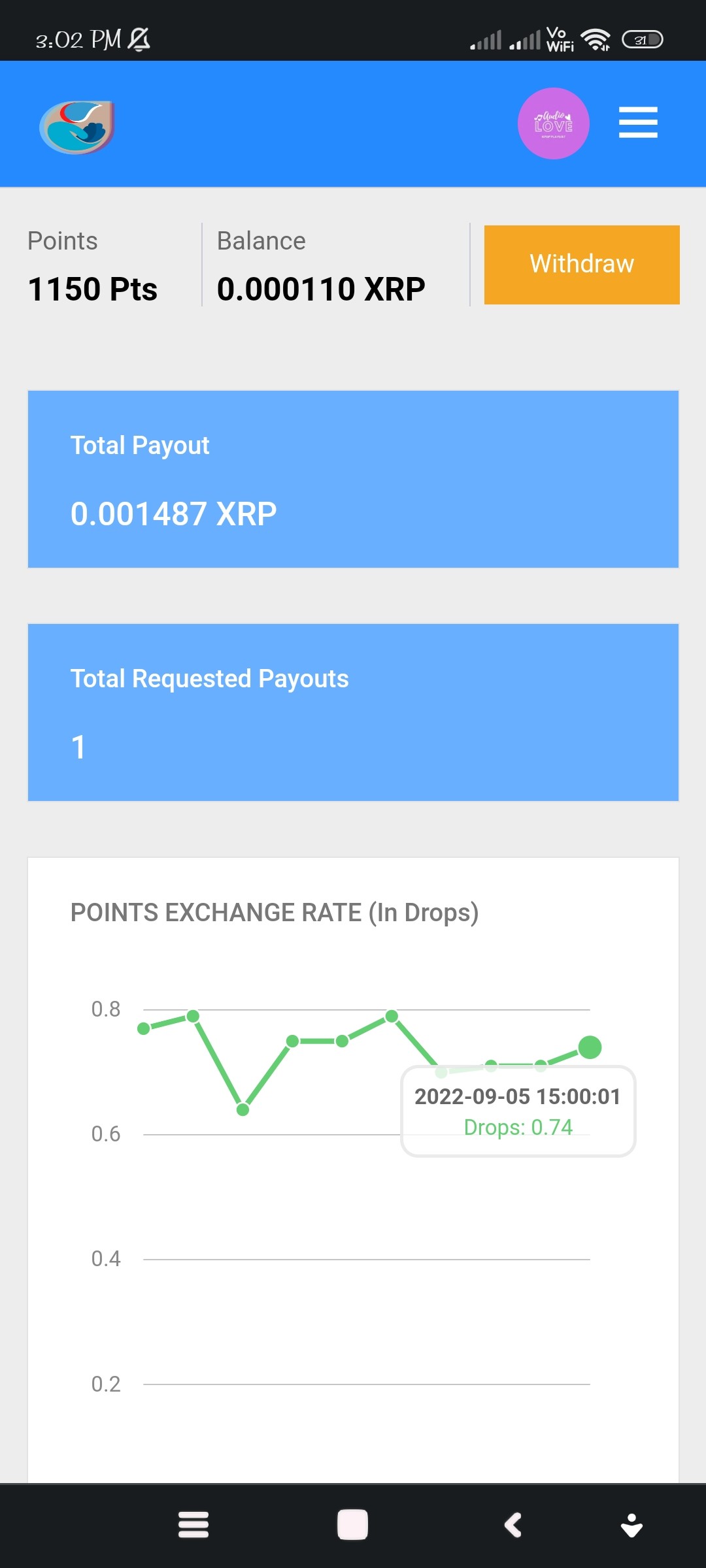This screenshot has width=706, height=1568.
Task: Tap the Withdraw button
Action: [x=582, y=265]
